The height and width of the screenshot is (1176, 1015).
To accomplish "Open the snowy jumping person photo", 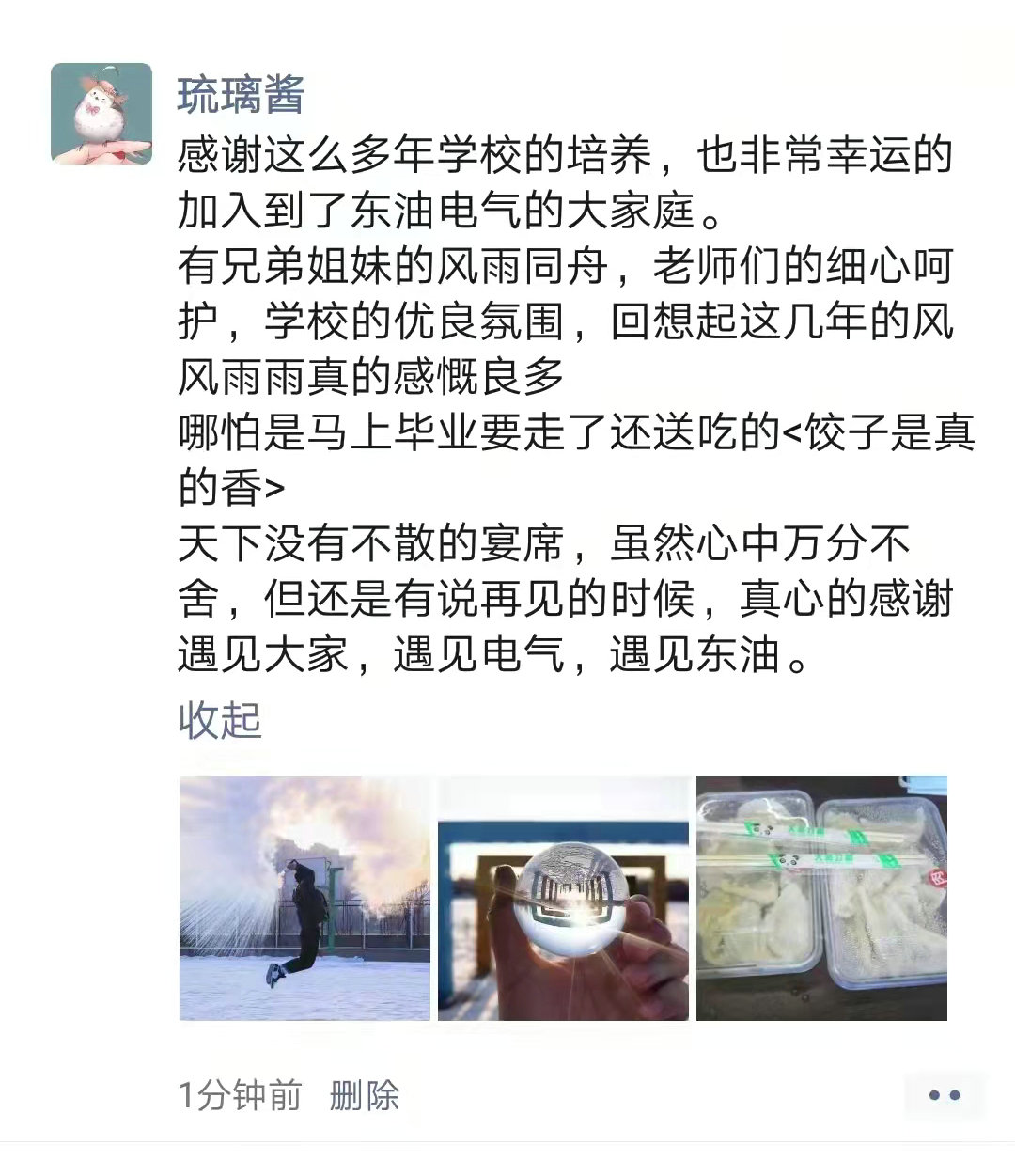I will point(304,898).
